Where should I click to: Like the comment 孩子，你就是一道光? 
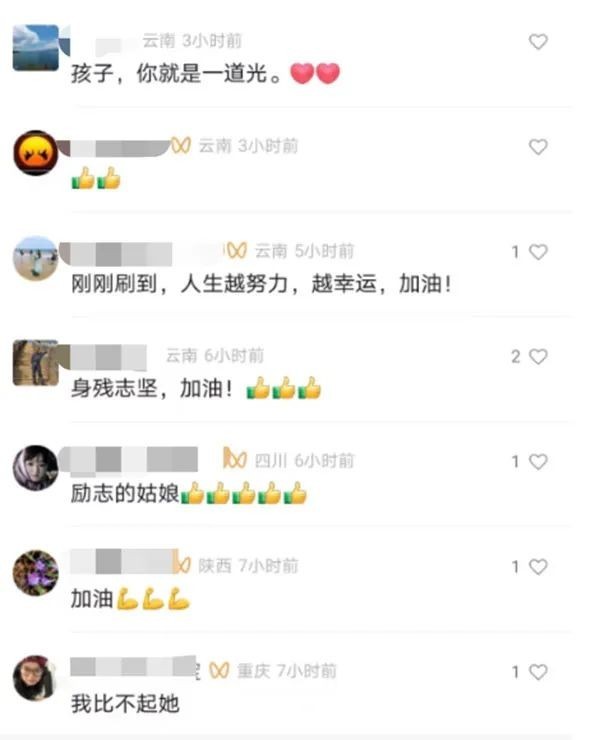tap(538, 42)
